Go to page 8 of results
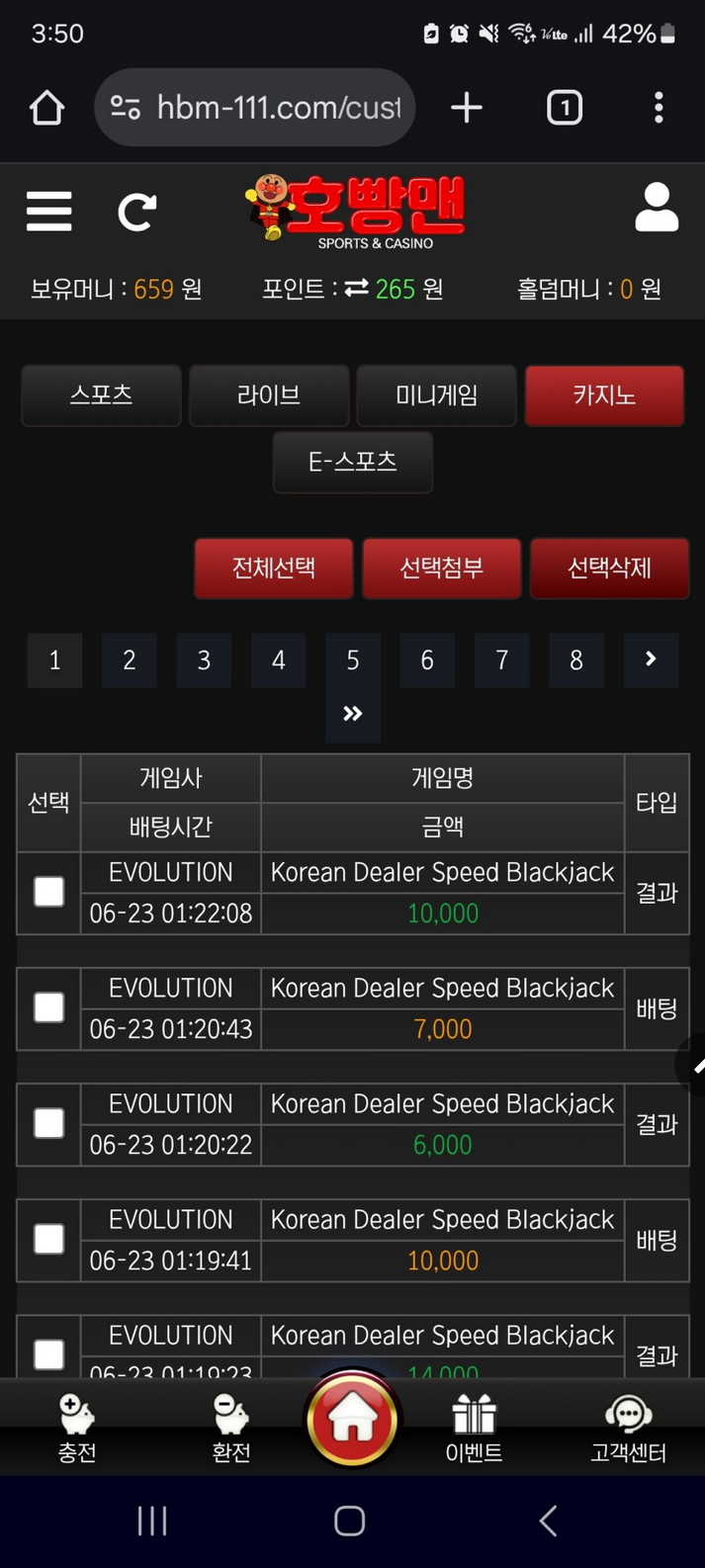The image size is (705, 1568). coord(575,660)
